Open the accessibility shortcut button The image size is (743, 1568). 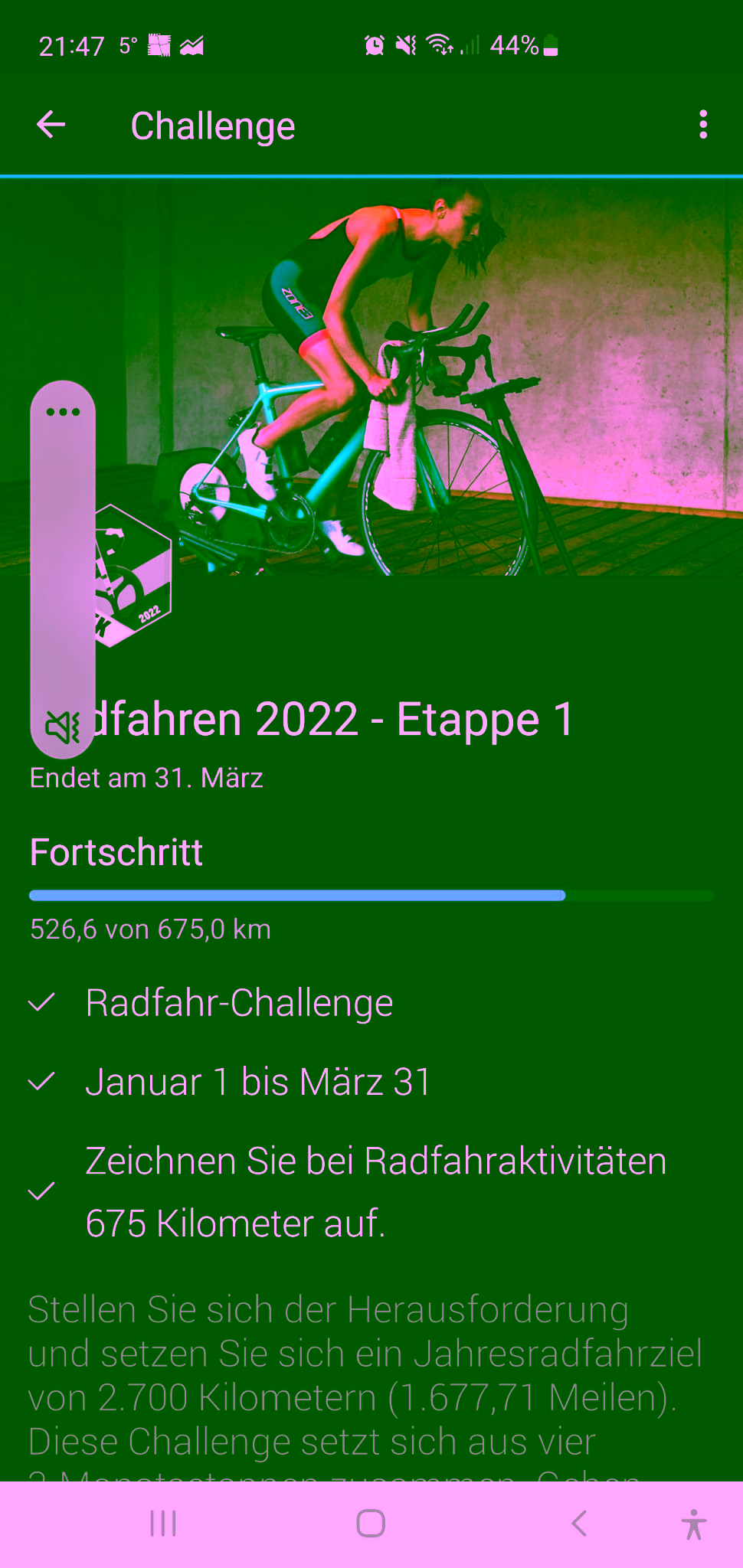694,1524
